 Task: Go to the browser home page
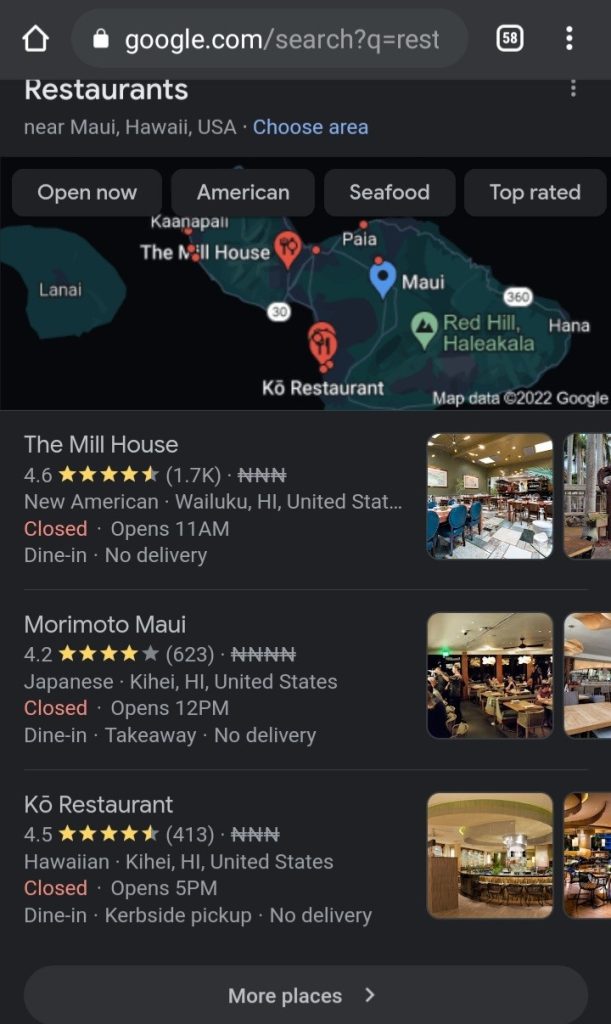point(35,39)
